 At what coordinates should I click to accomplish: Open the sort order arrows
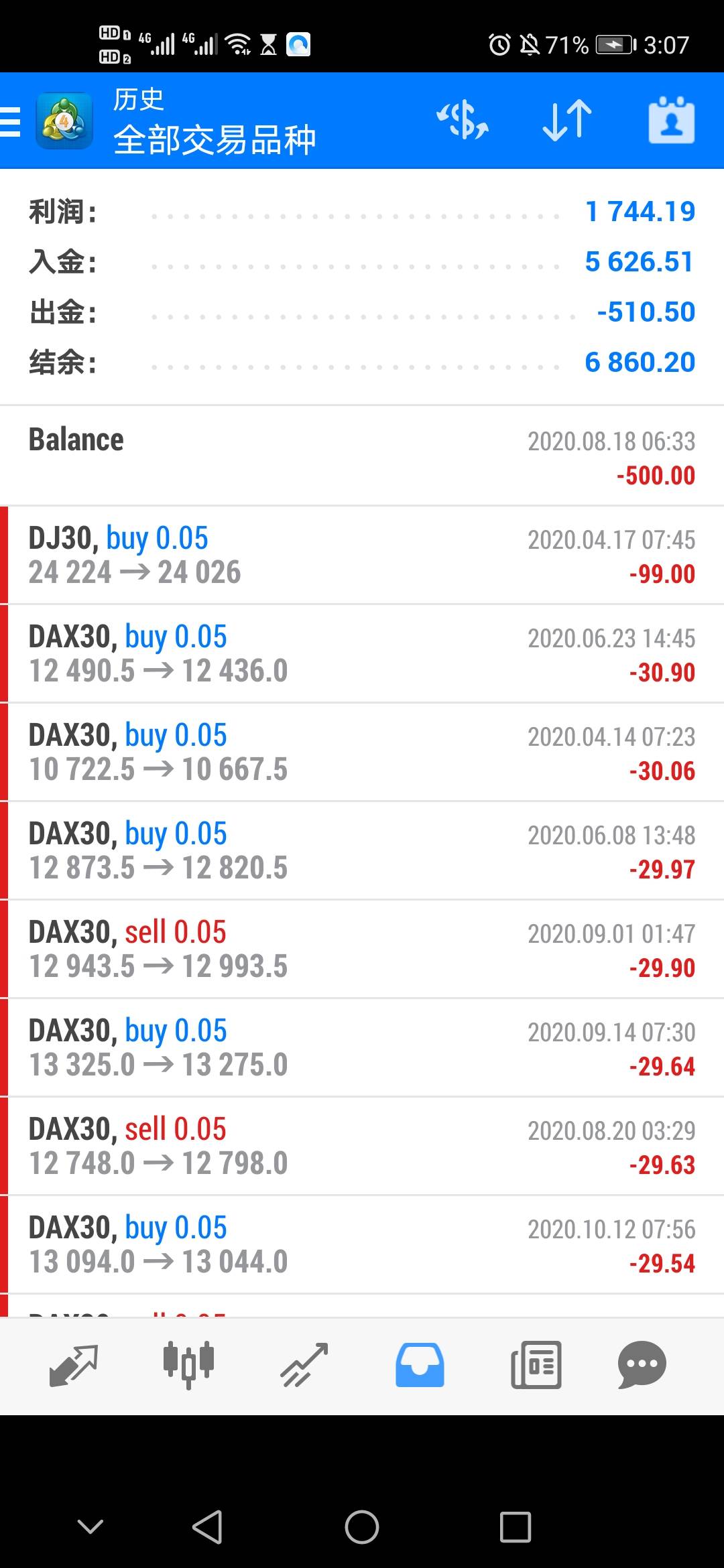567,121
